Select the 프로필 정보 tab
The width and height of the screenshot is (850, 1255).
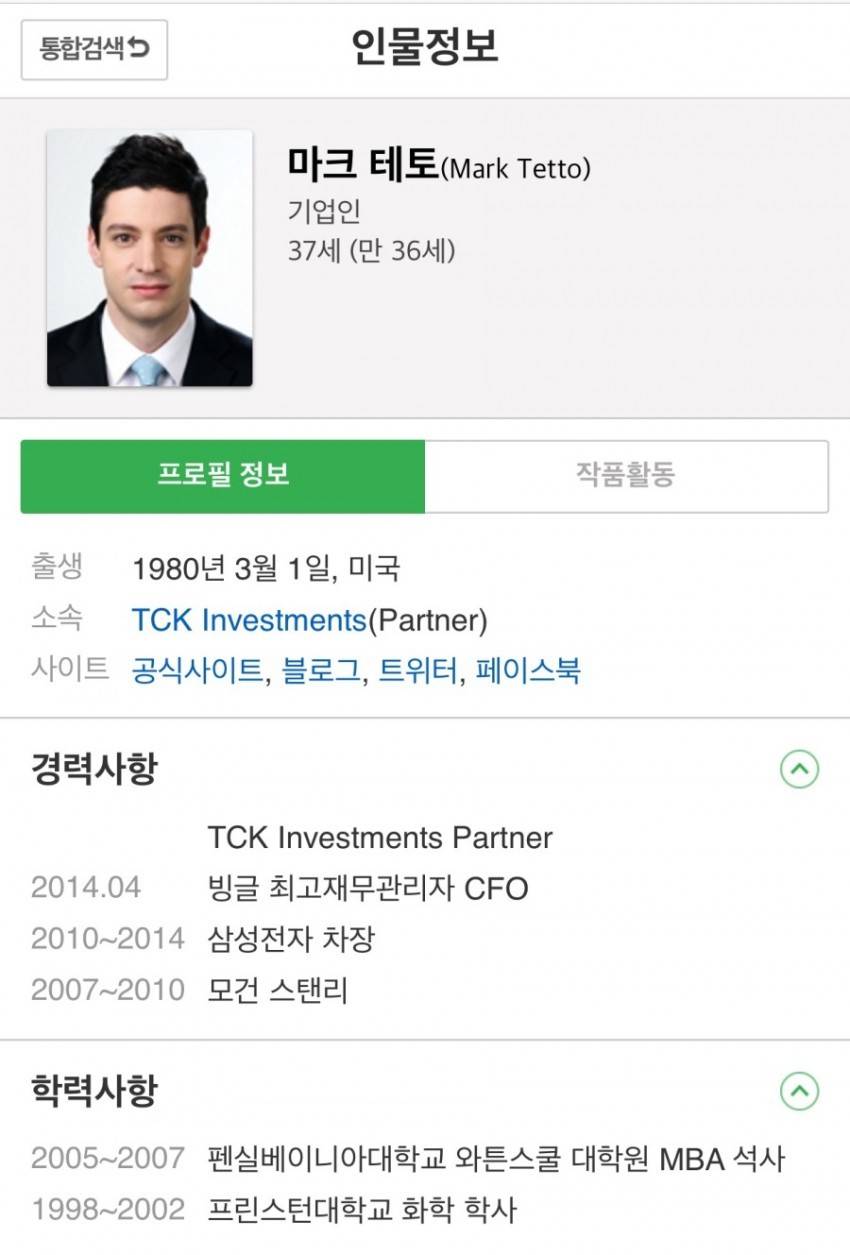tap(224, 477)
